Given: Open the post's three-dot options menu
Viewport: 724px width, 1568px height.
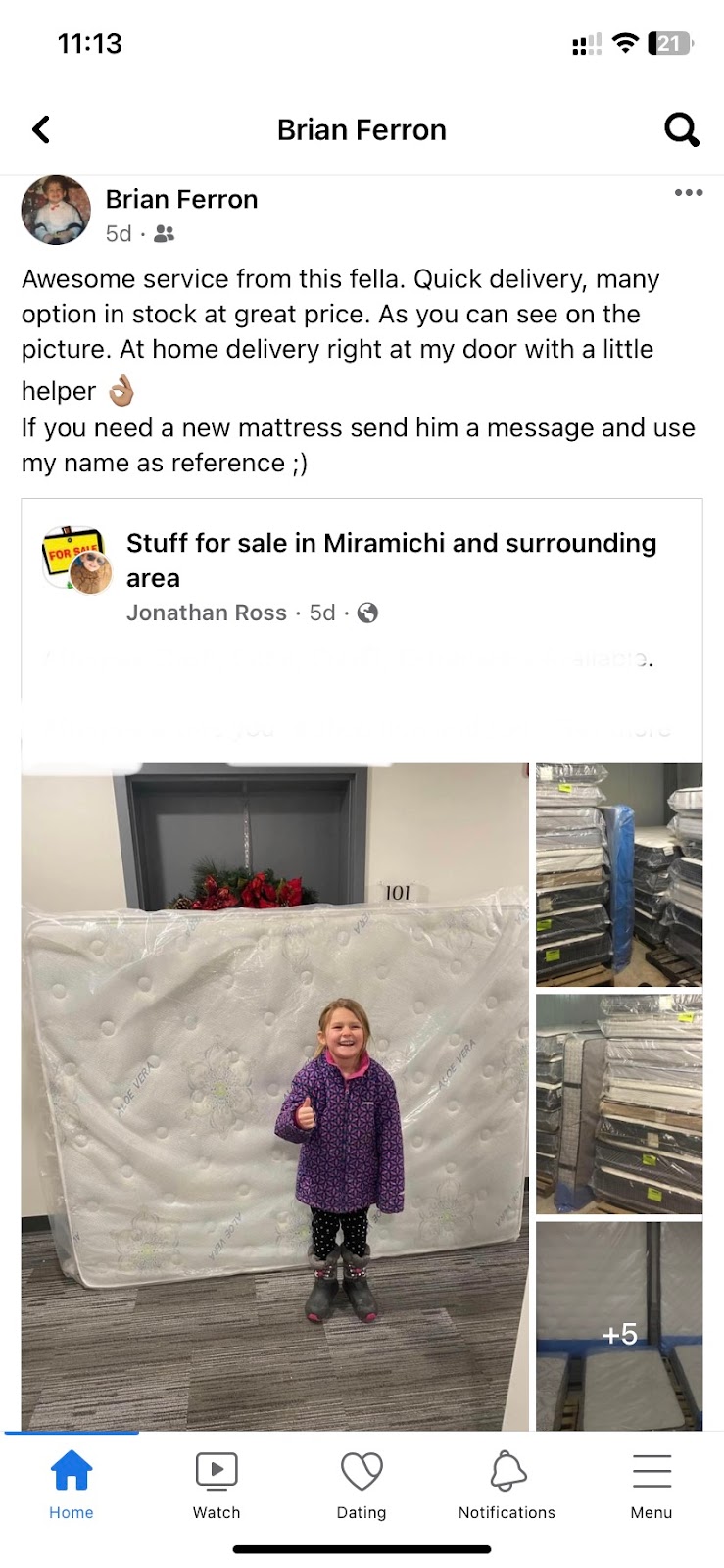Looking at the screenshot, I should [x=688, y=193].
